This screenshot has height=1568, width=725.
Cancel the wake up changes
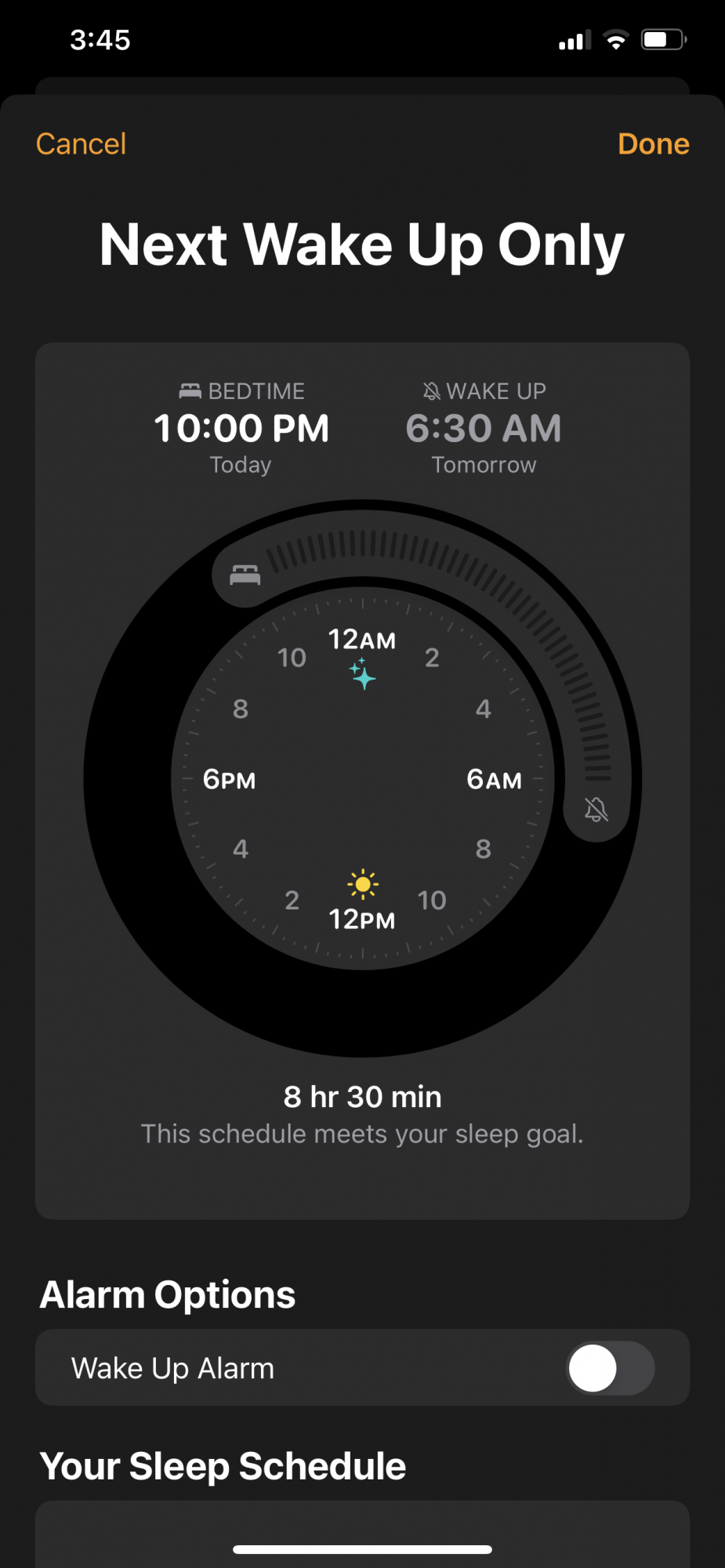81,144
